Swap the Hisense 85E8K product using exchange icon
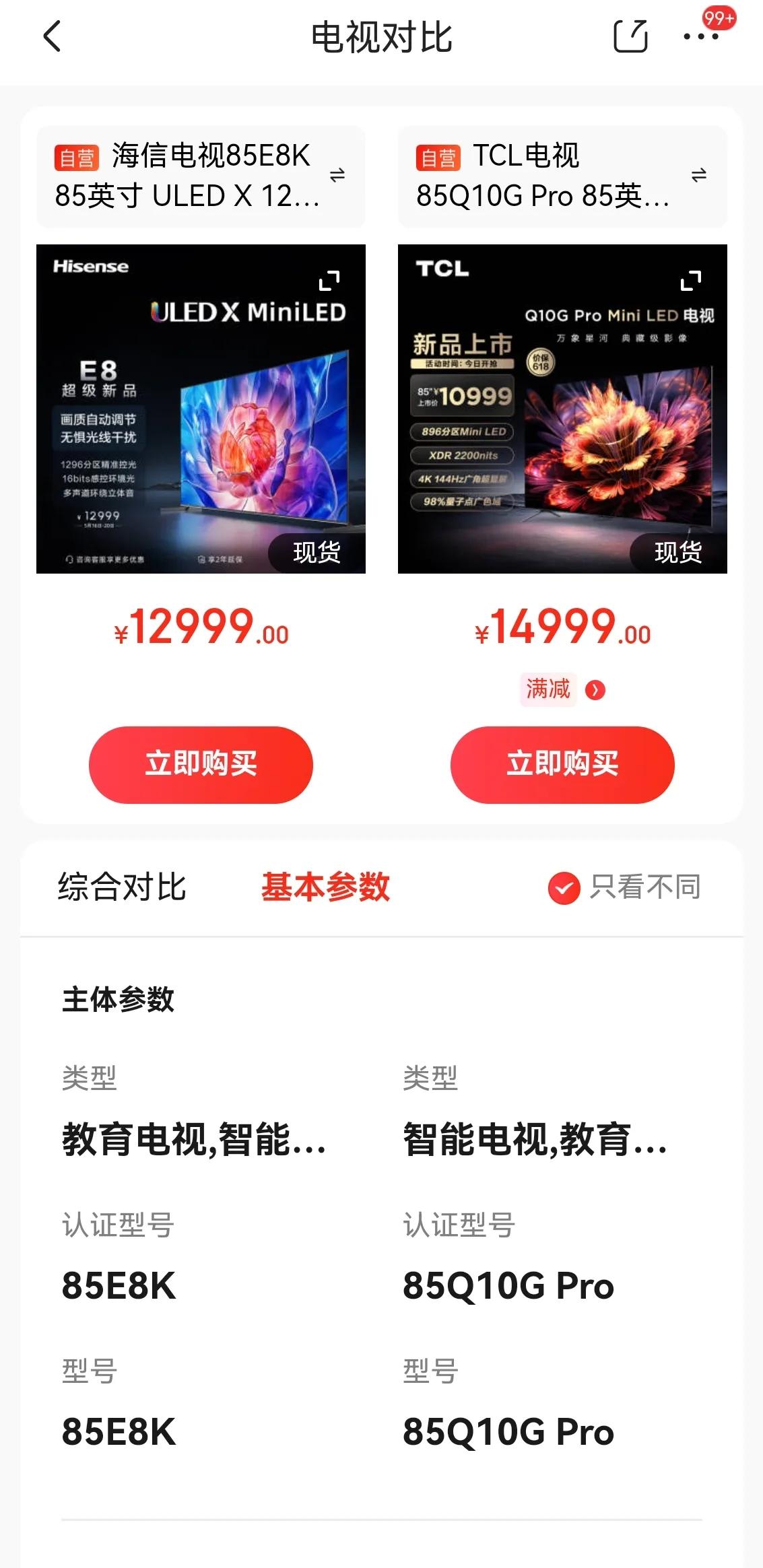This screenshot has height=1568, width=763. 337,174
